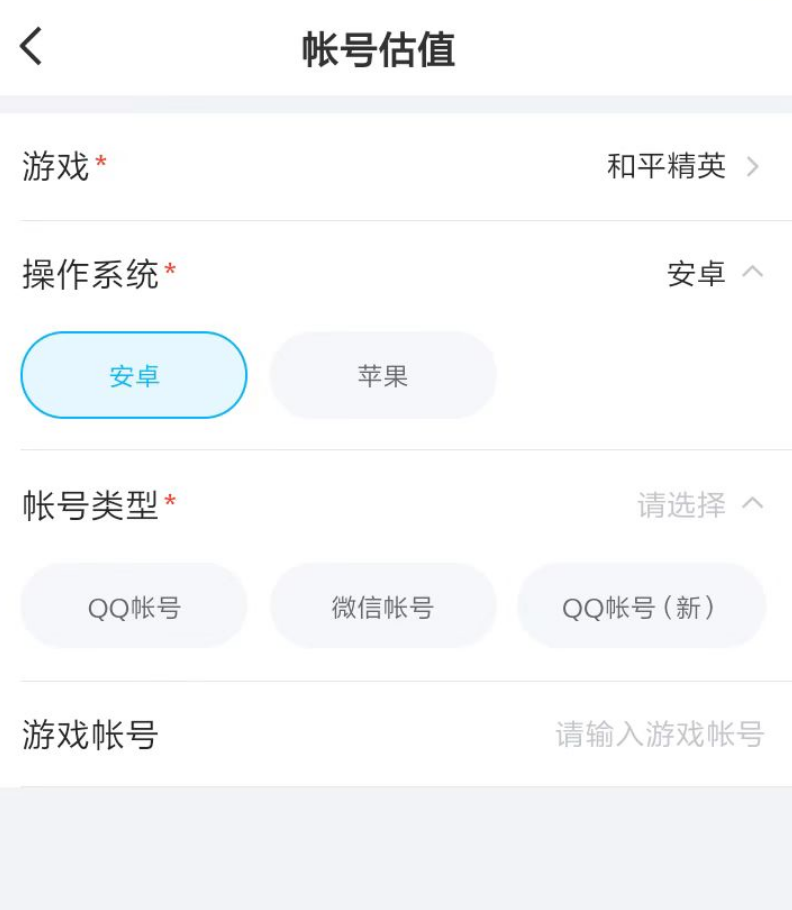Choose the QQ帐号（新）option

coord(641,607)
